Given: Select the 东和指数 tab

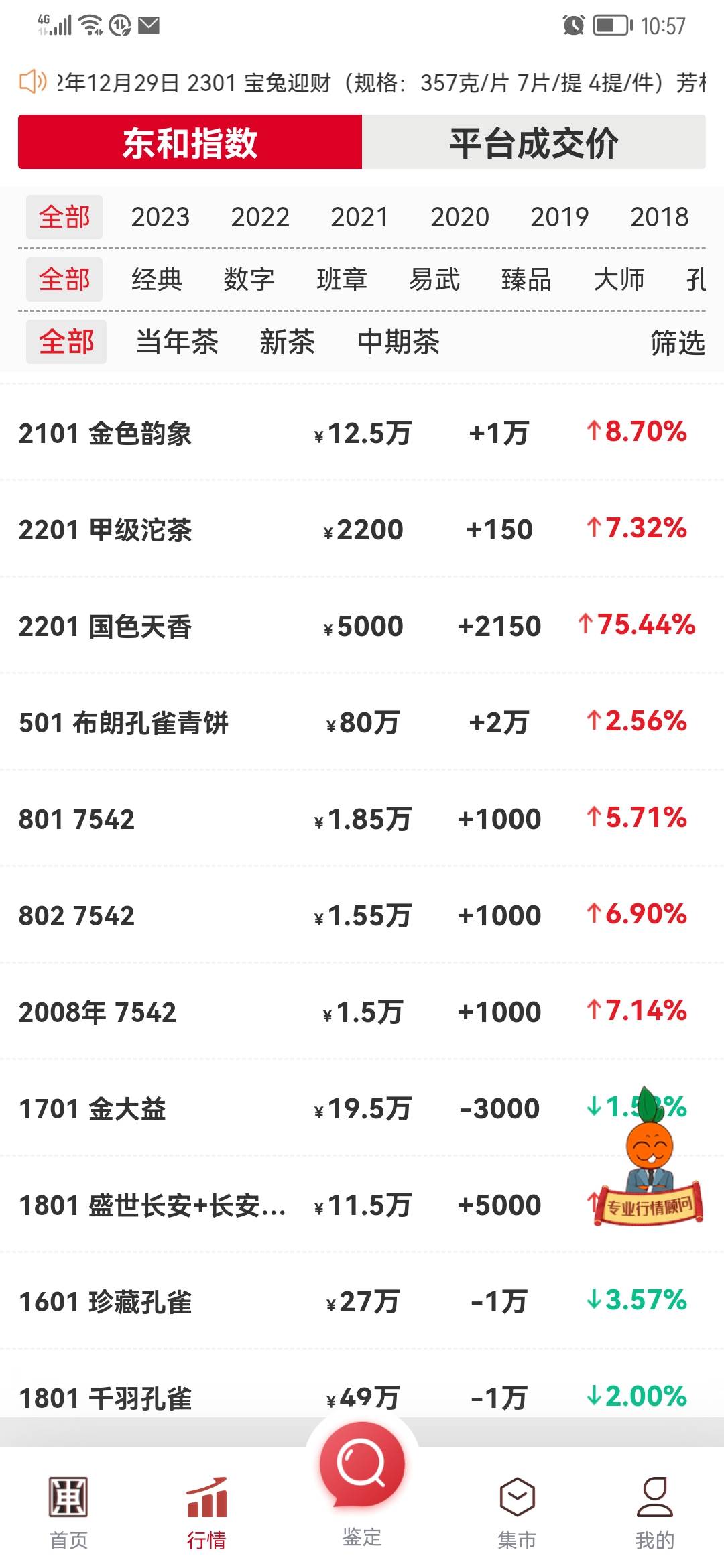Looking at the screenshot, I should tap(190, 142).
